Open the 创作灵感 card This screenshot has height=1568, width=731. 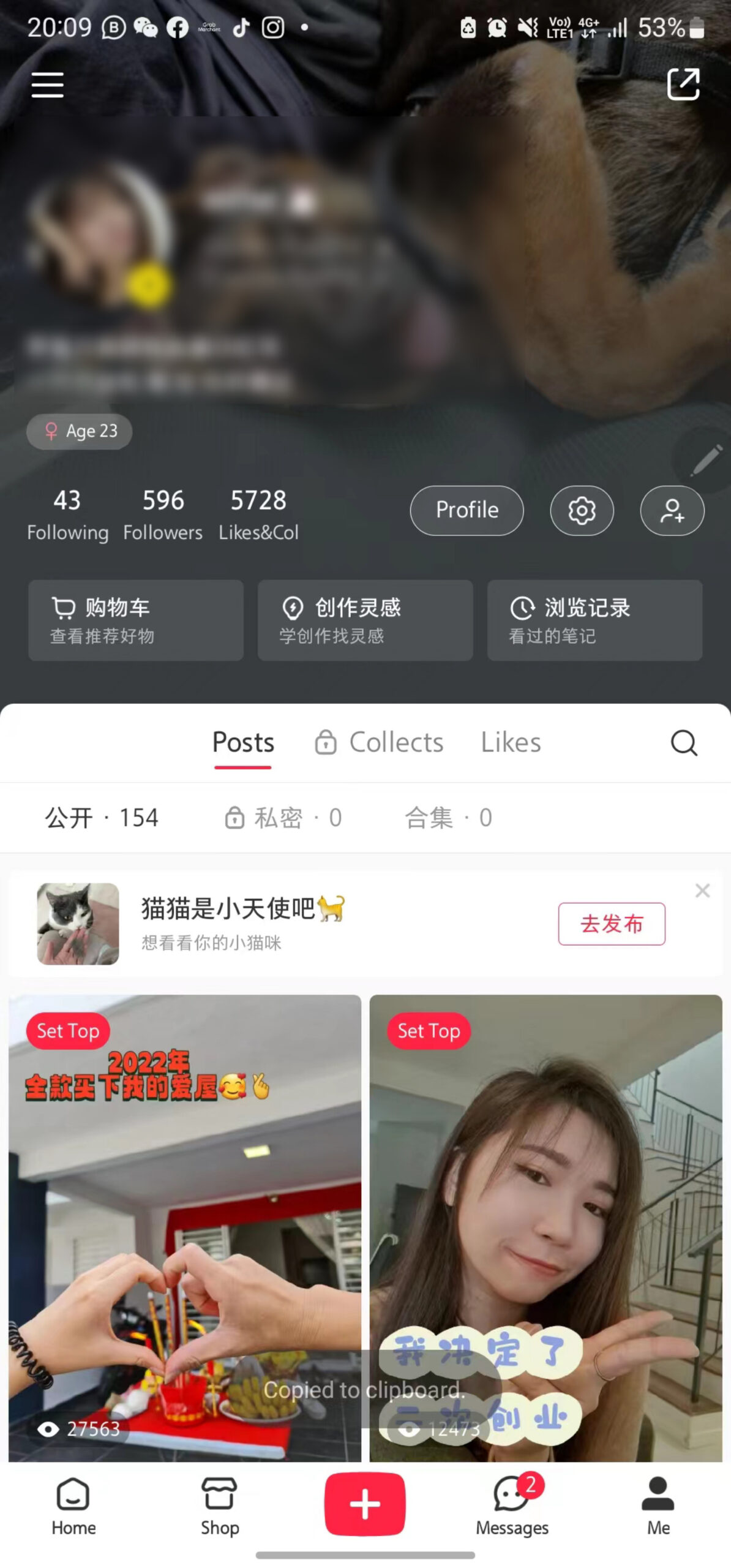tap(365, 620)
